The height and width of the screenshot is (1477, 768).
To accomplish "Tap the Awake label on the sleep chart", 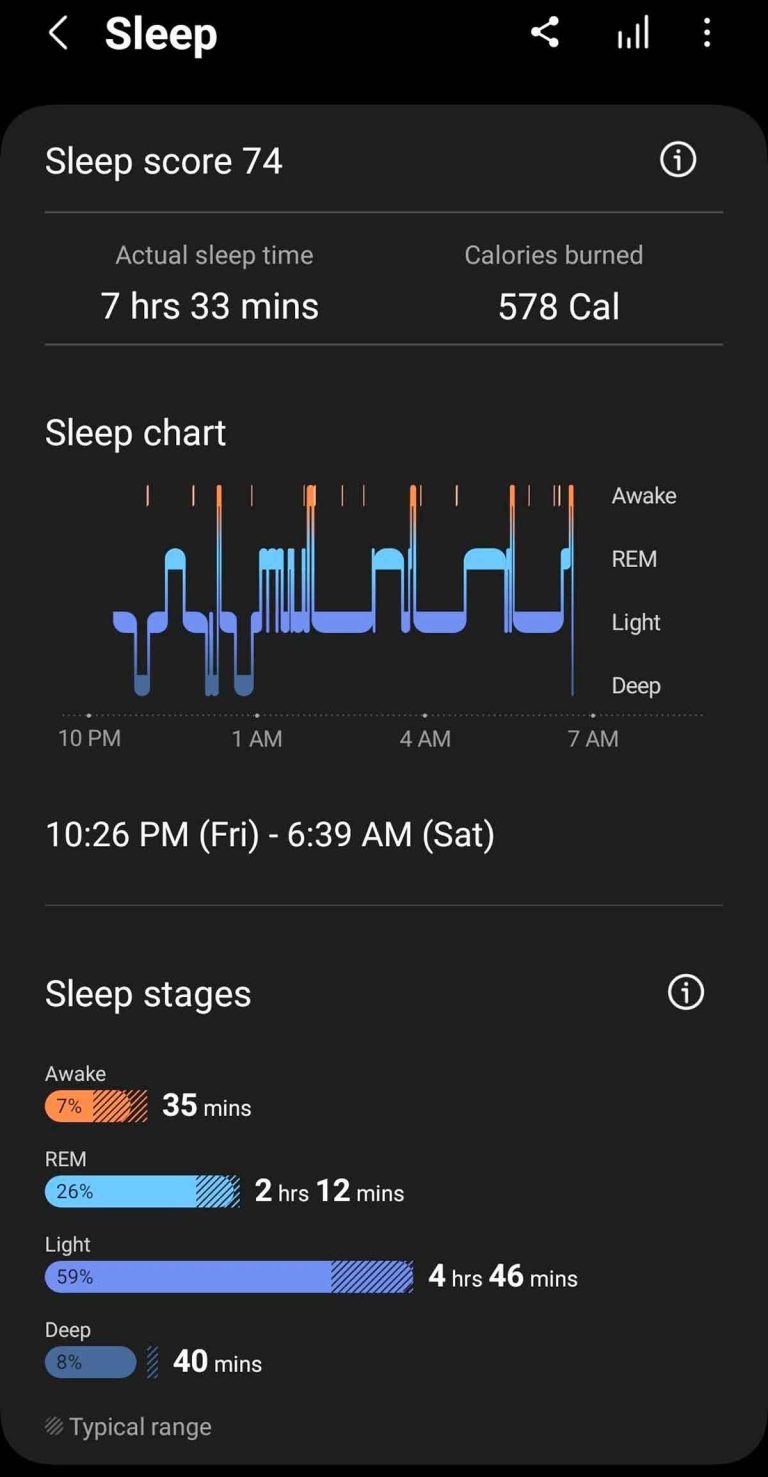I will [x=643, y=496].
